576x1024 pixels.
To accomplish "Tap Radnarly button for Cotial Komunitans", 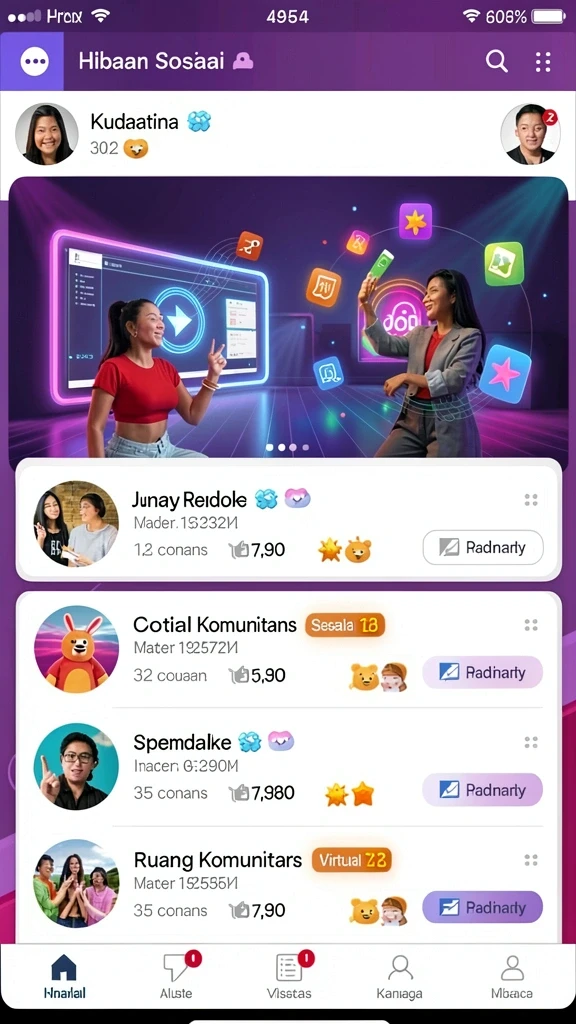I will pyautogui.click(x=483, y=672).
